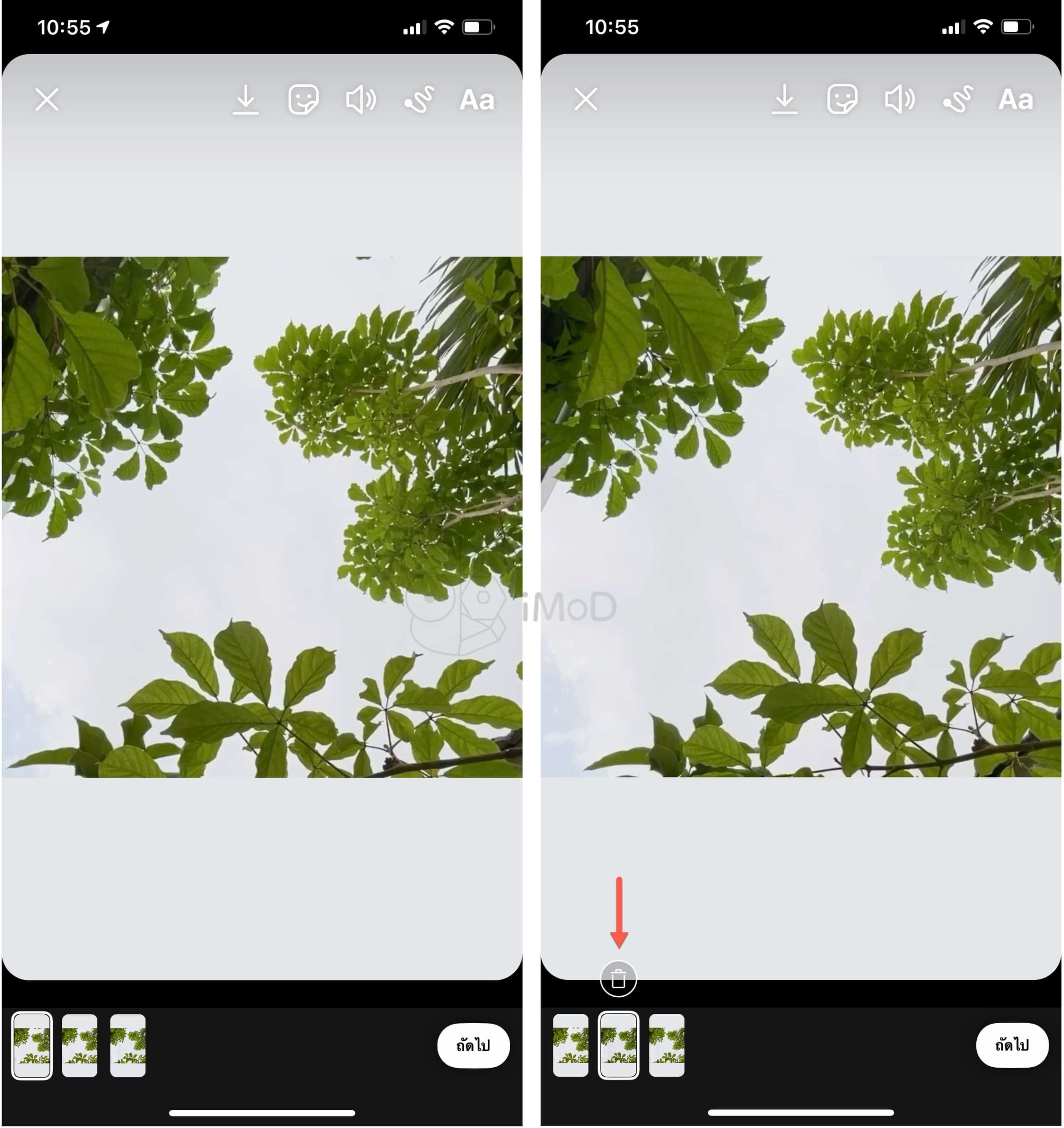This screenshot has width=1064, height=1128.
Task: Close the story editor on the left screen
Action: [47, 100]
